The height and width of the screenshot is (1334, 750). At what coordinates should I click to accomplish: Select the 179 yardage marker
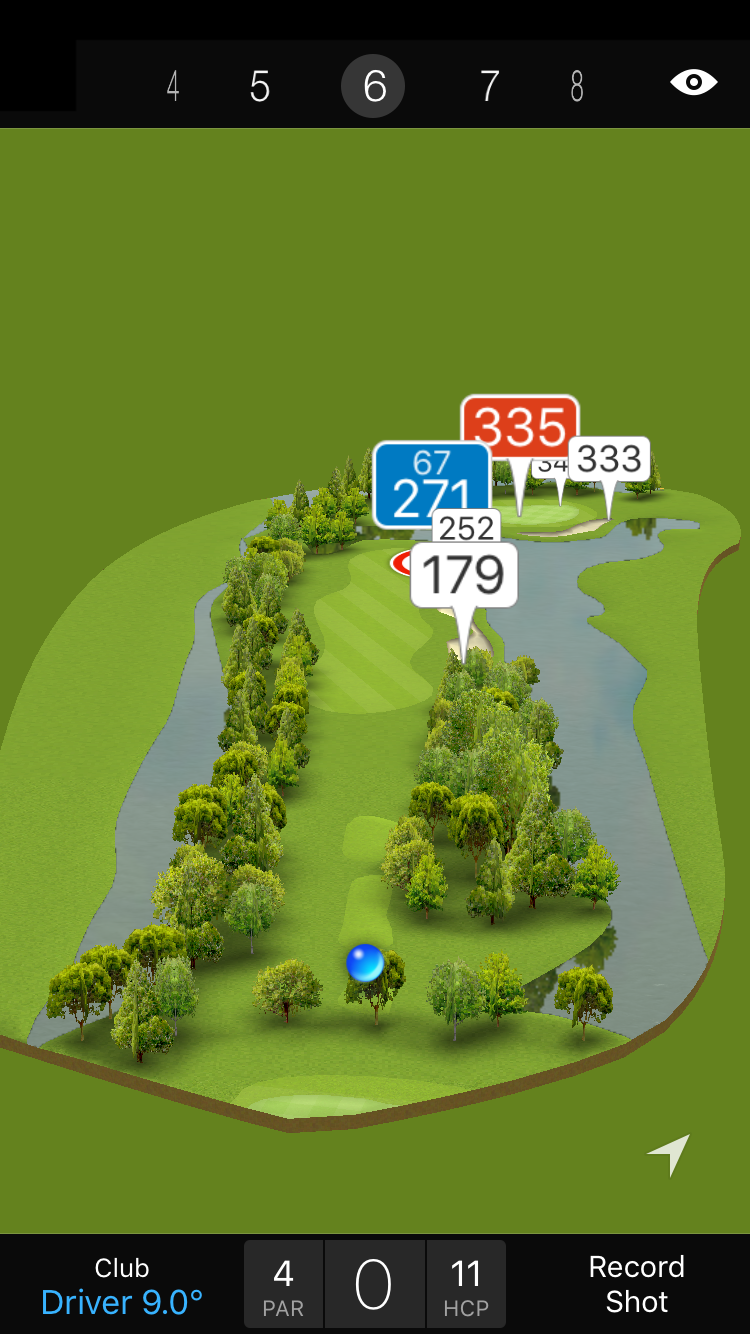[464, 576]
